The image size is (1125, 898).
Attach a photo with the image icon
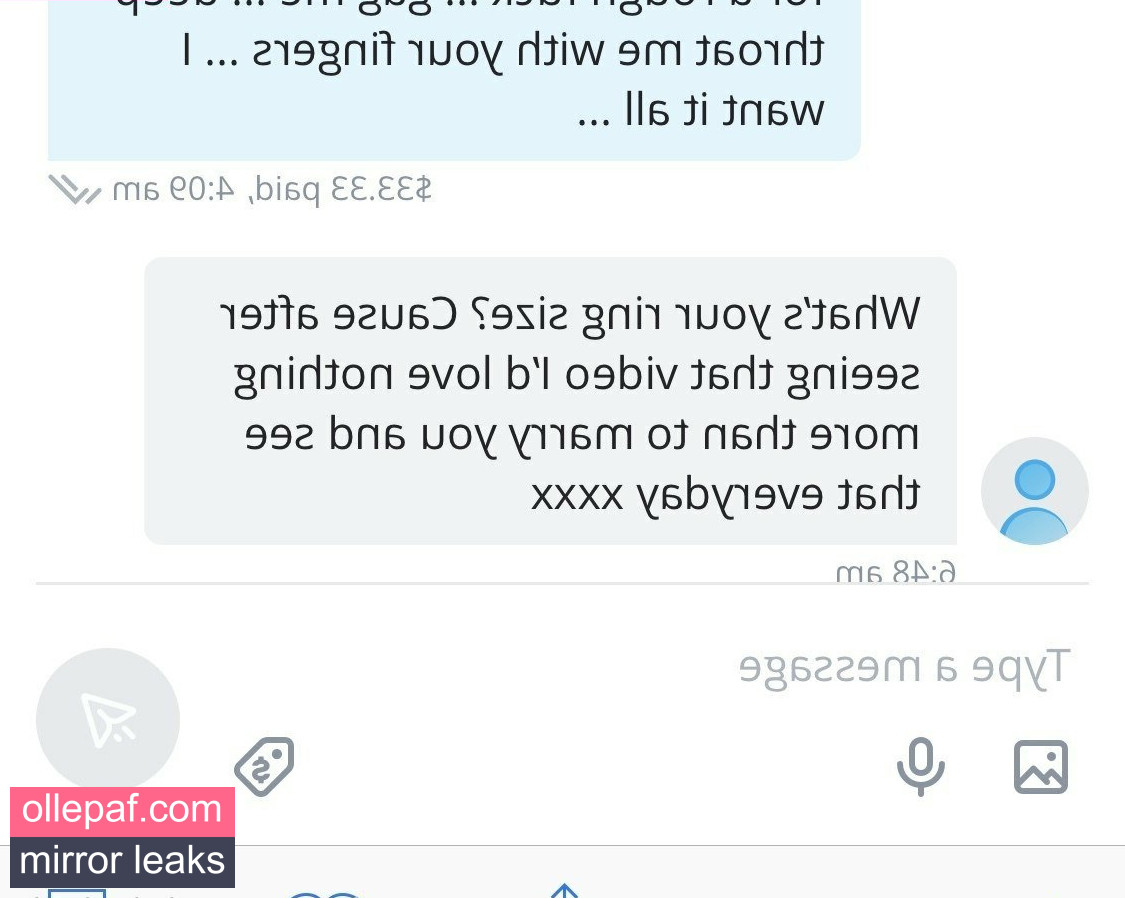pyautogui.click(x=1041, y=767)
